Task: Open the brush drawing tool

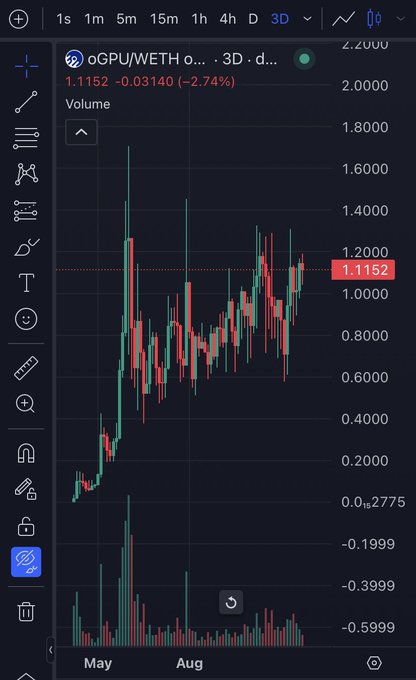Action: pos(26,247)
